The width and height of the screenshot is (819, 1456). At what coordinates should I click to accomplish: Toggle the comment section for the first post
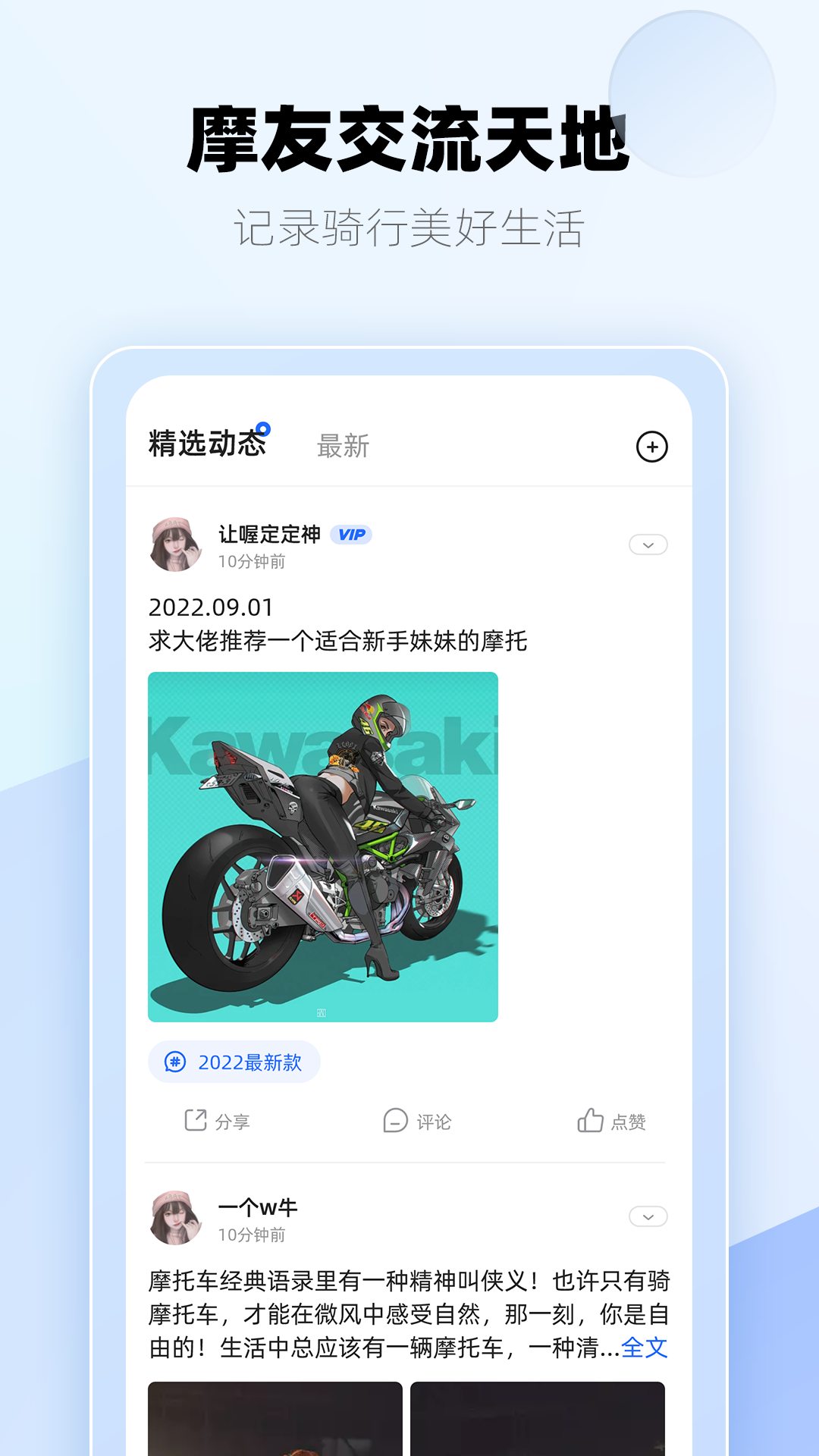coord(416,1122)
